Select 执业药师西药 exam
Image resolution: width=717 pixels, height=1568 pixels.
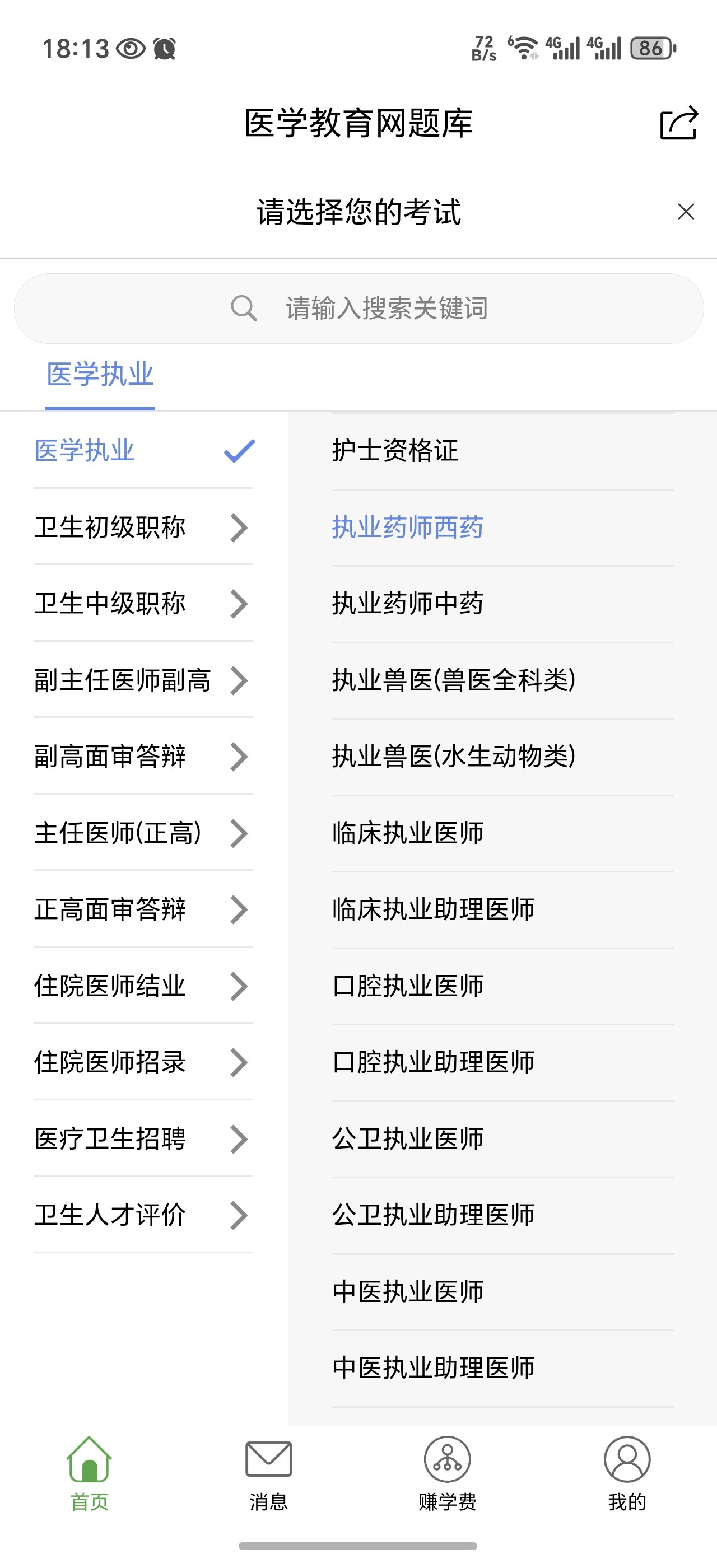click(502, 527)
